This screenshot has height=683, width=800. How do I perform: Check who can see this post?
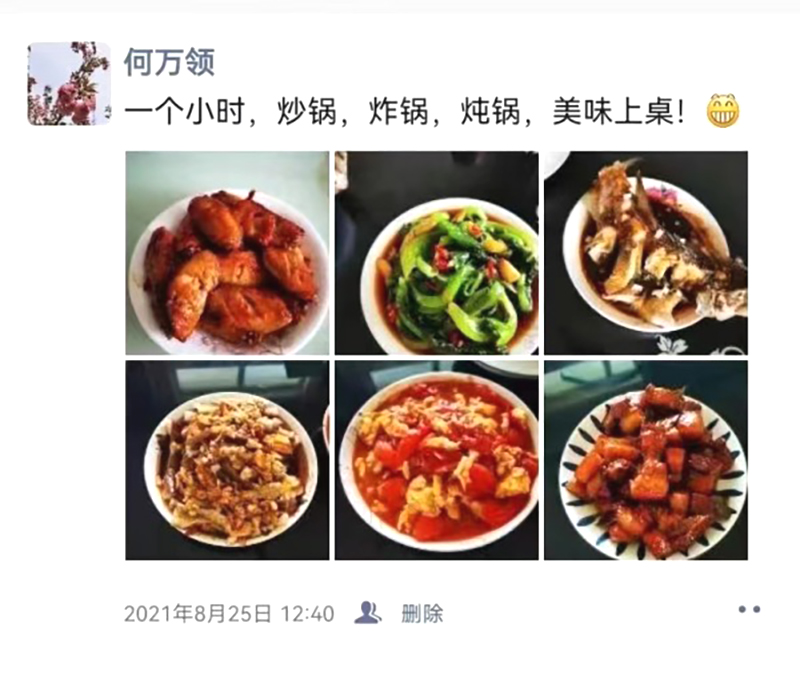tap(368, 613)
